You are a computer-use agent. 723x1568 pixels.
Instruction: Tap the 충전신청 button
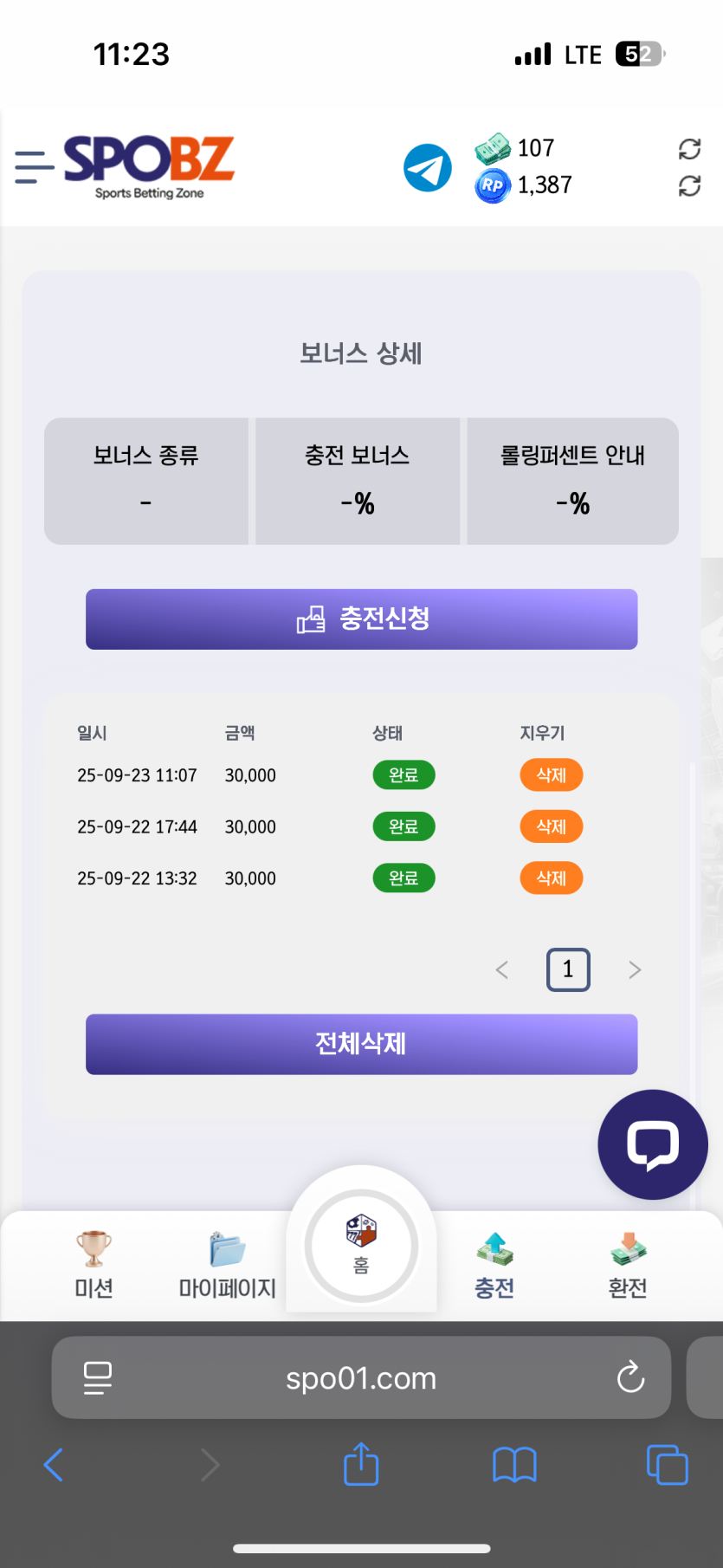tap(361, 619)
